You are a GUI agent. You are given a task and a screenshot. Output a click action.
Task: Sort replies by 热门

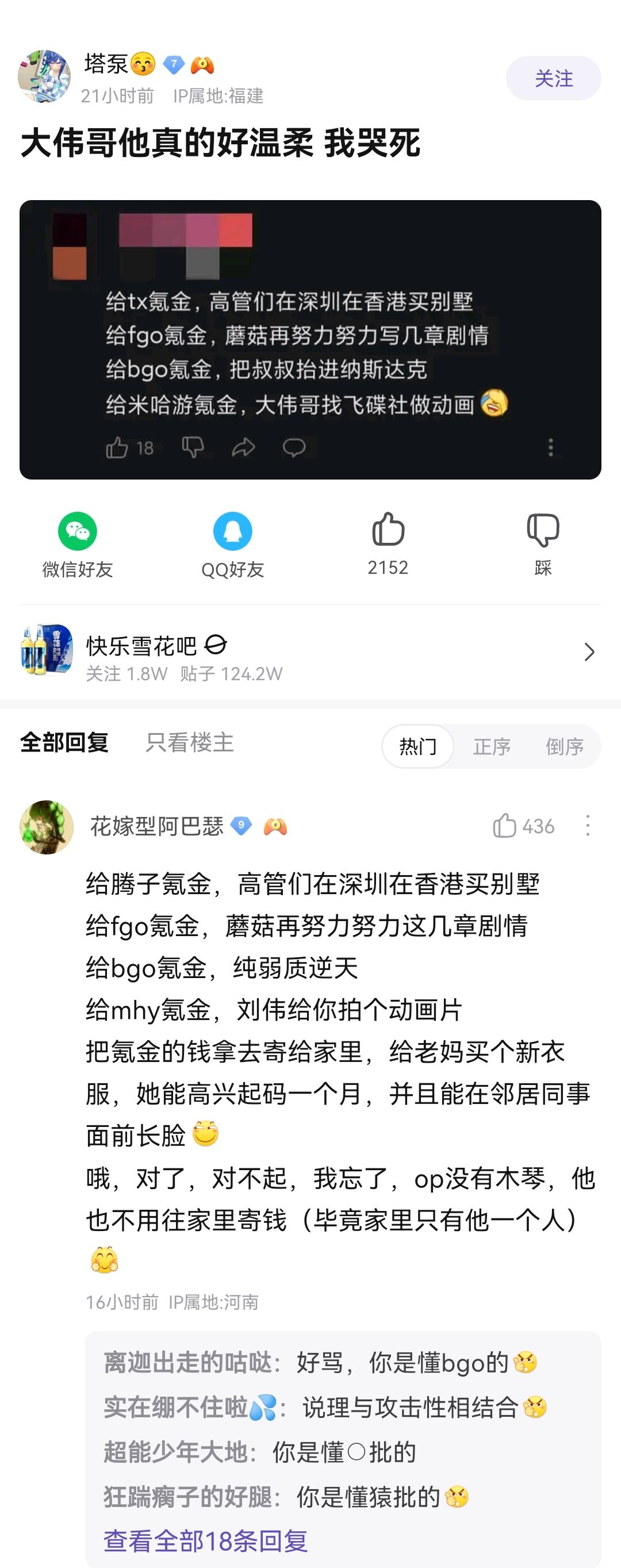(417, 746)
